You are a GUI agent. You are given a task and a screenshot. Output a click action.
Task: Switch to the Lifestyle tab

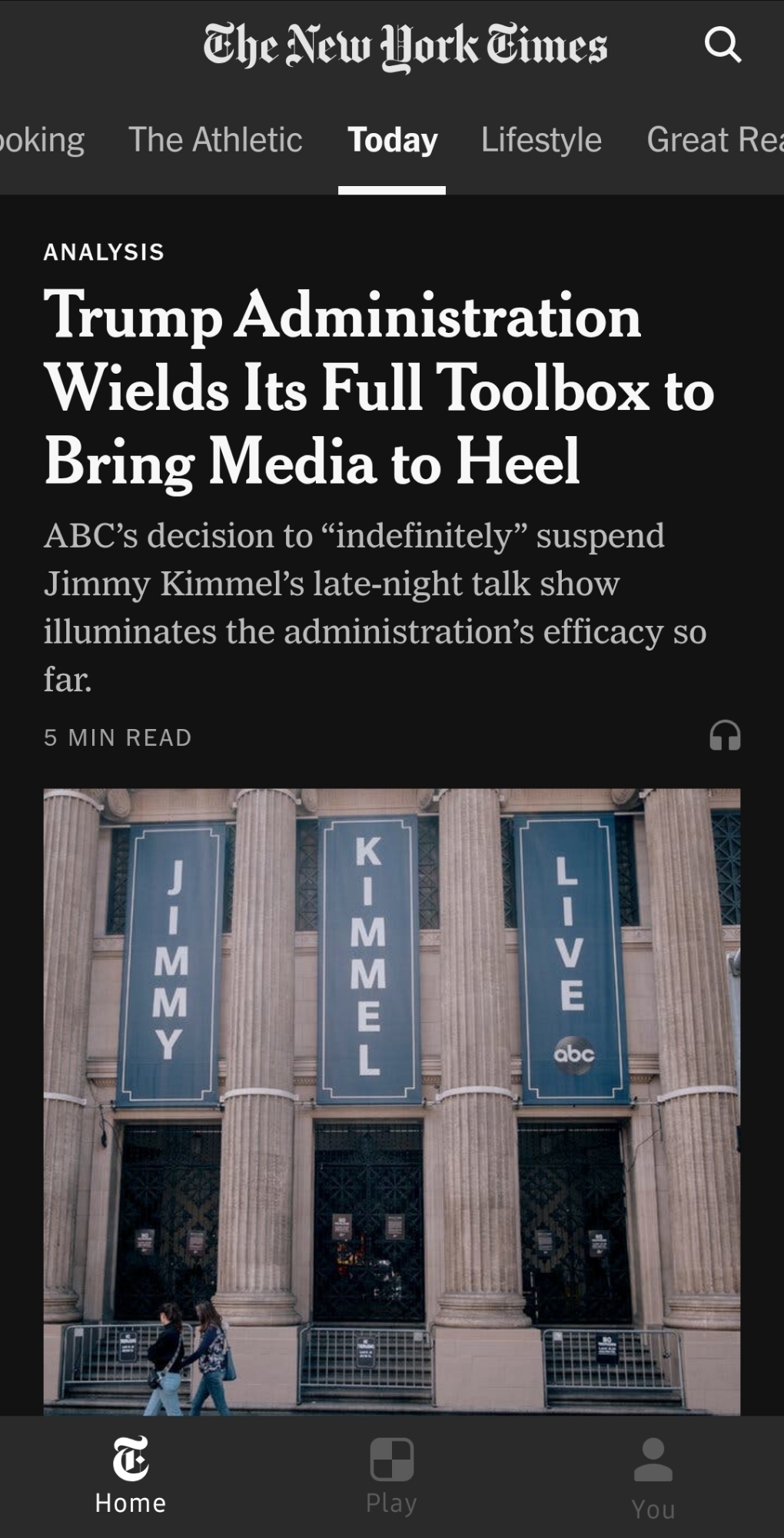pyautogui.click(x=541, y=140)
